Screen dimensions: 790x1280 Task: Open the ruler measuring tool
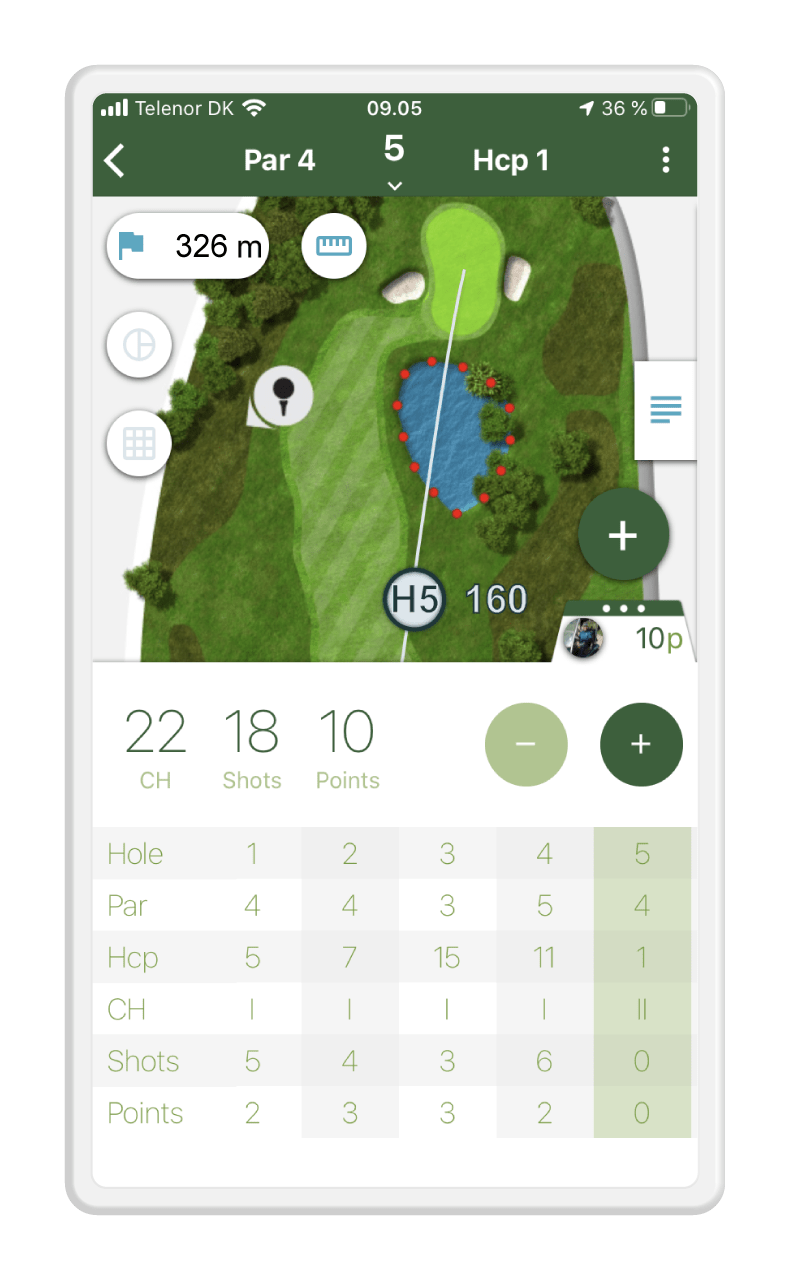click(334, 245)
